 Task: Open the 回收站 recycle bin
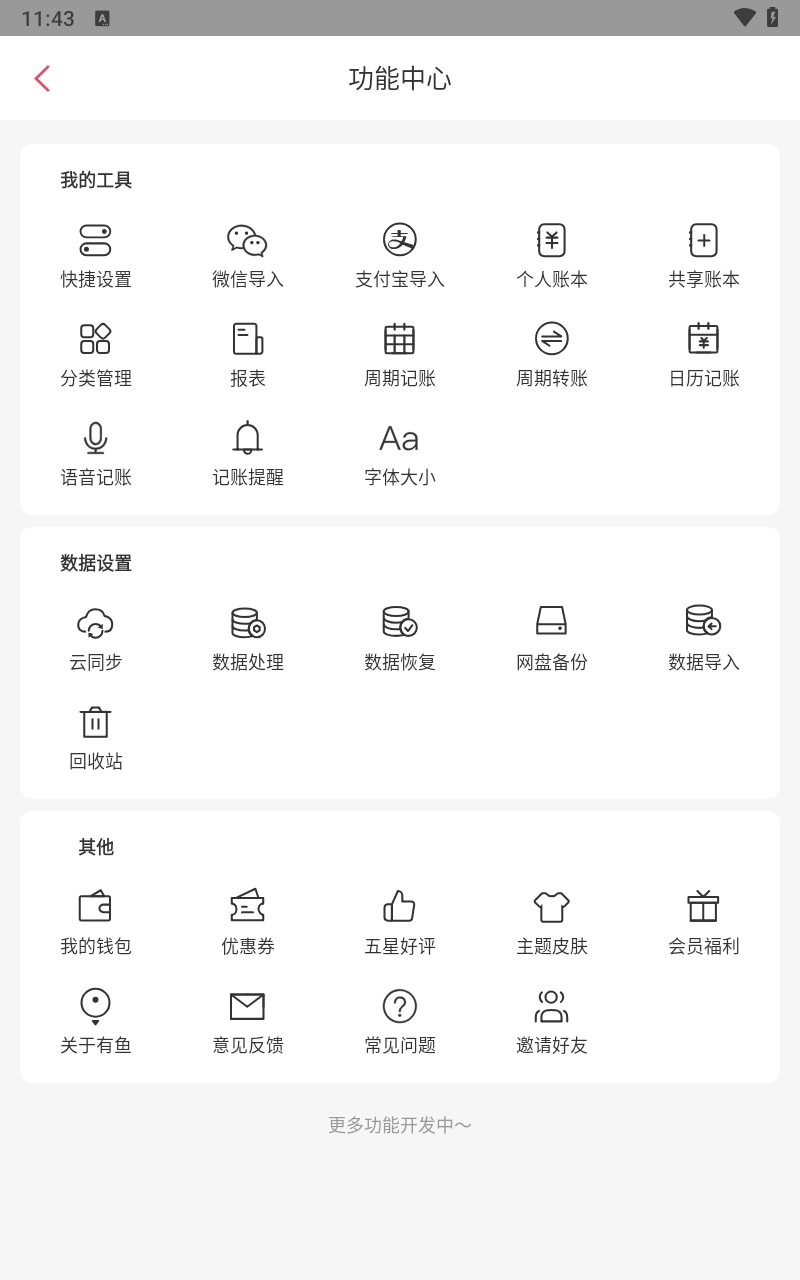click(x=95, y=733)
